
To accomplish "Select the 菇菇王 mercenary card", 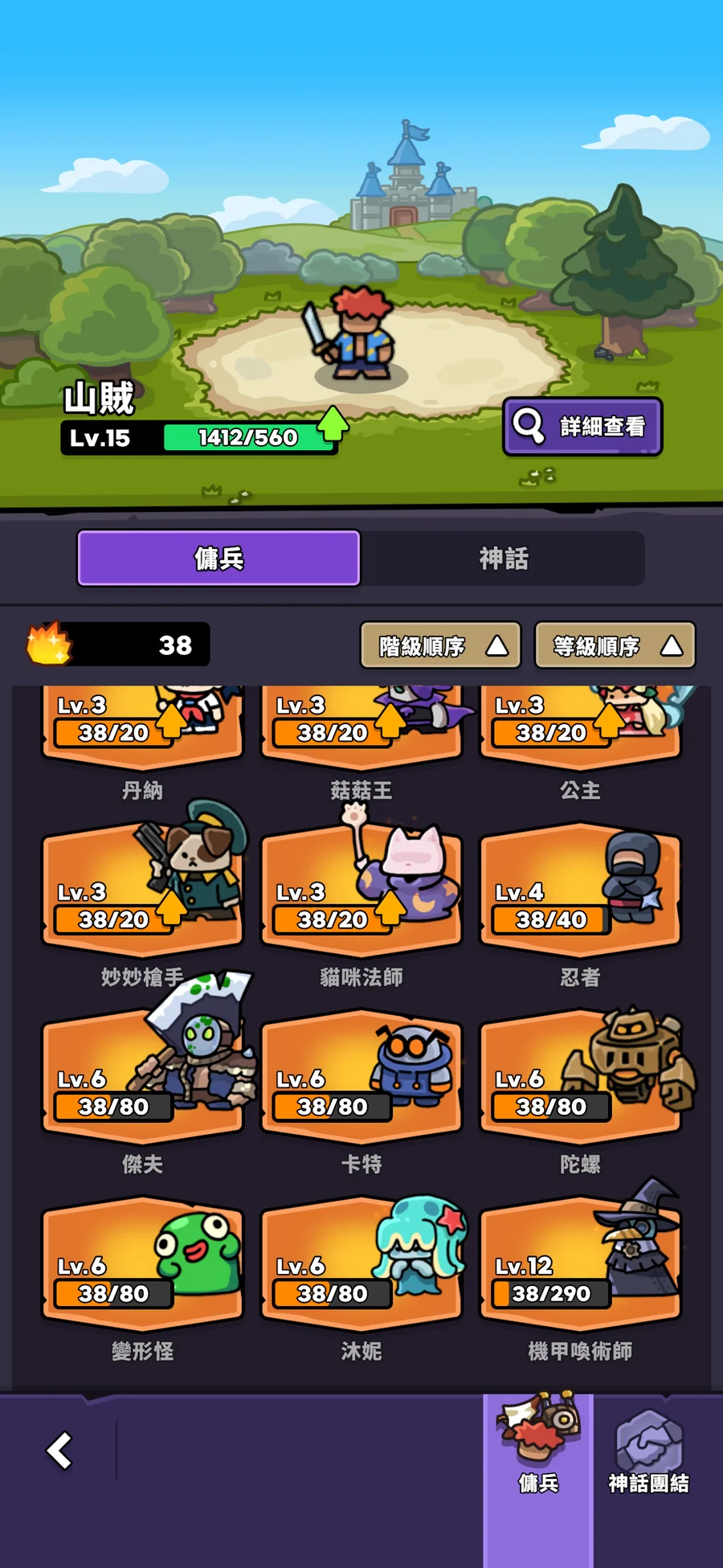I will click(361, 723).
